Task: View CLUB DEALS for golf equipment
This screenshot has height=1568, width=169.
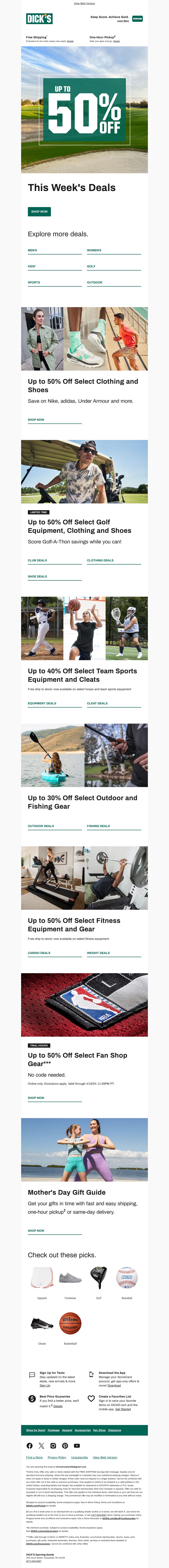Action: 38,560
